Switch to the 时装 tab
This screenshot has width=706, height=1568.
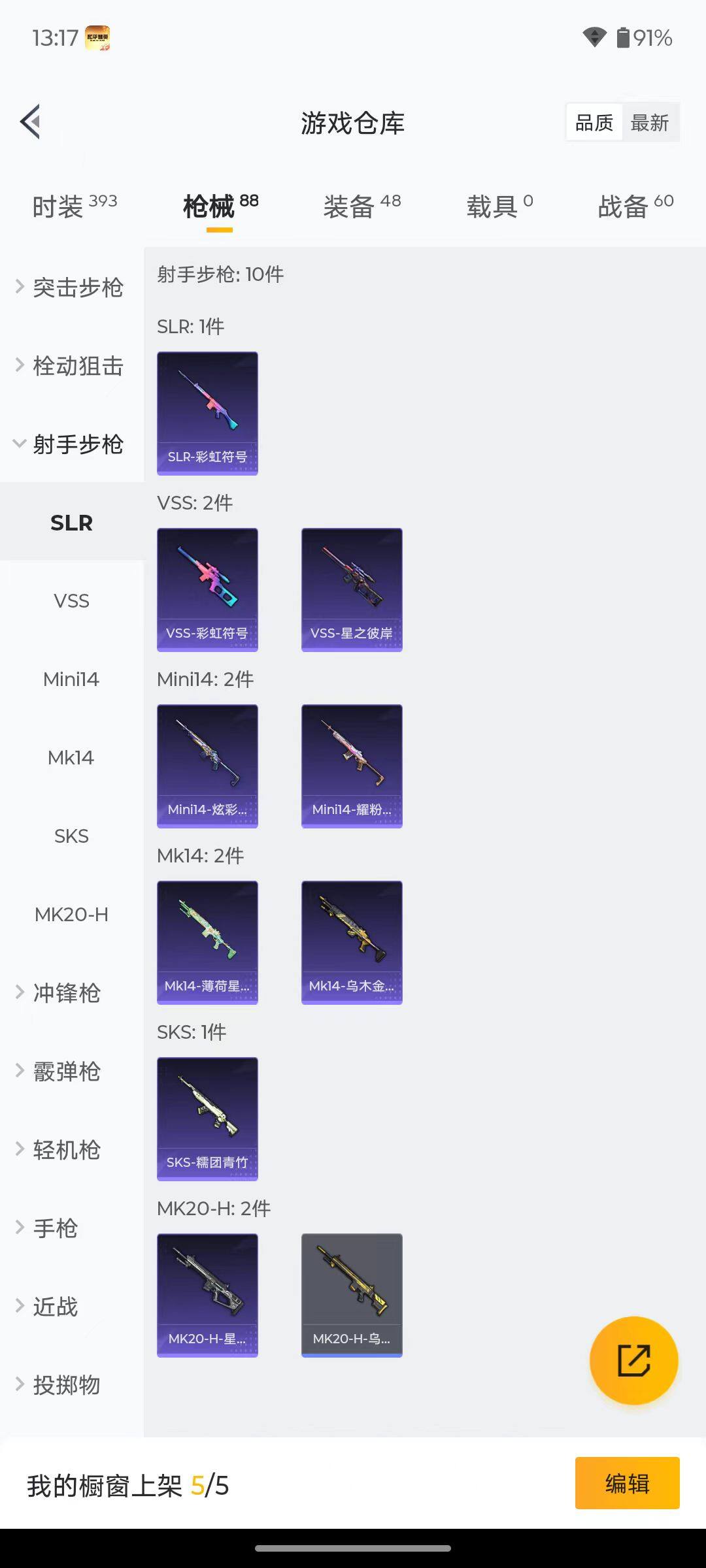75,206
